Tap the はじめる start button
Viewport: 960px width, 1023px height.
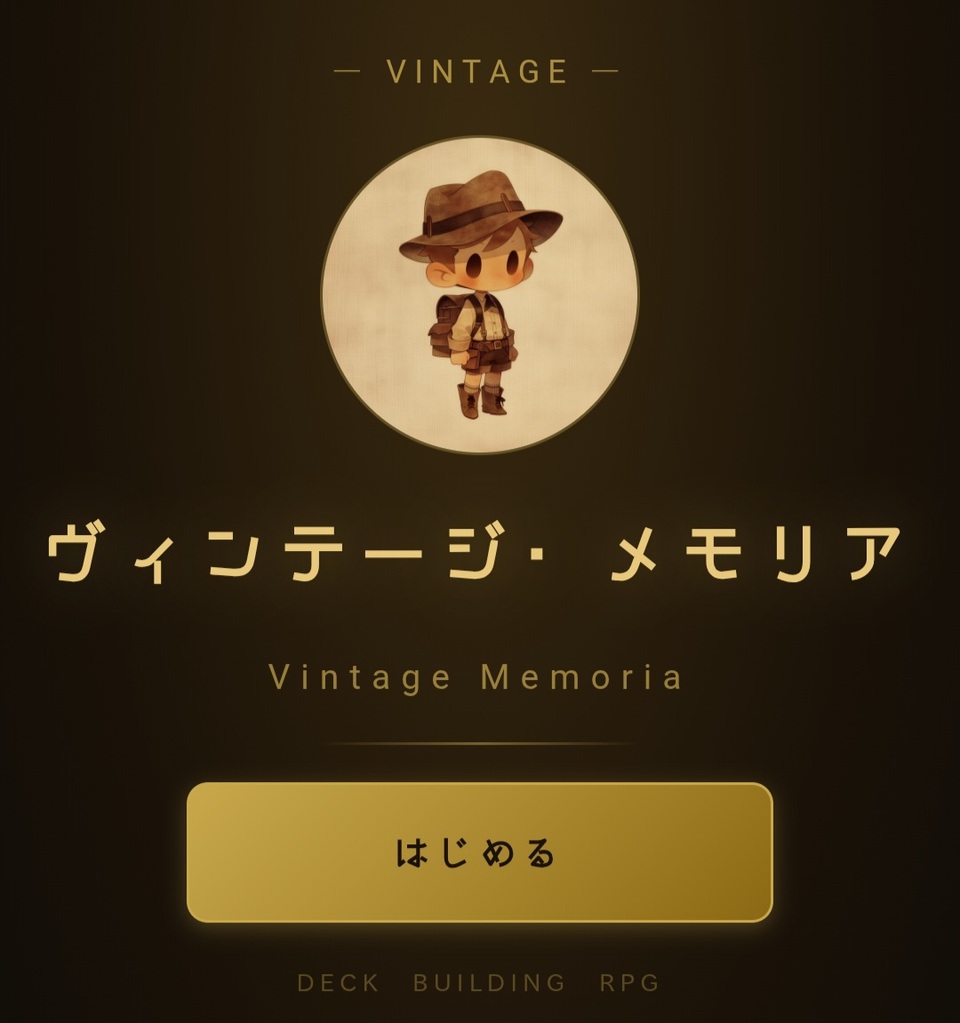(479, 852)
